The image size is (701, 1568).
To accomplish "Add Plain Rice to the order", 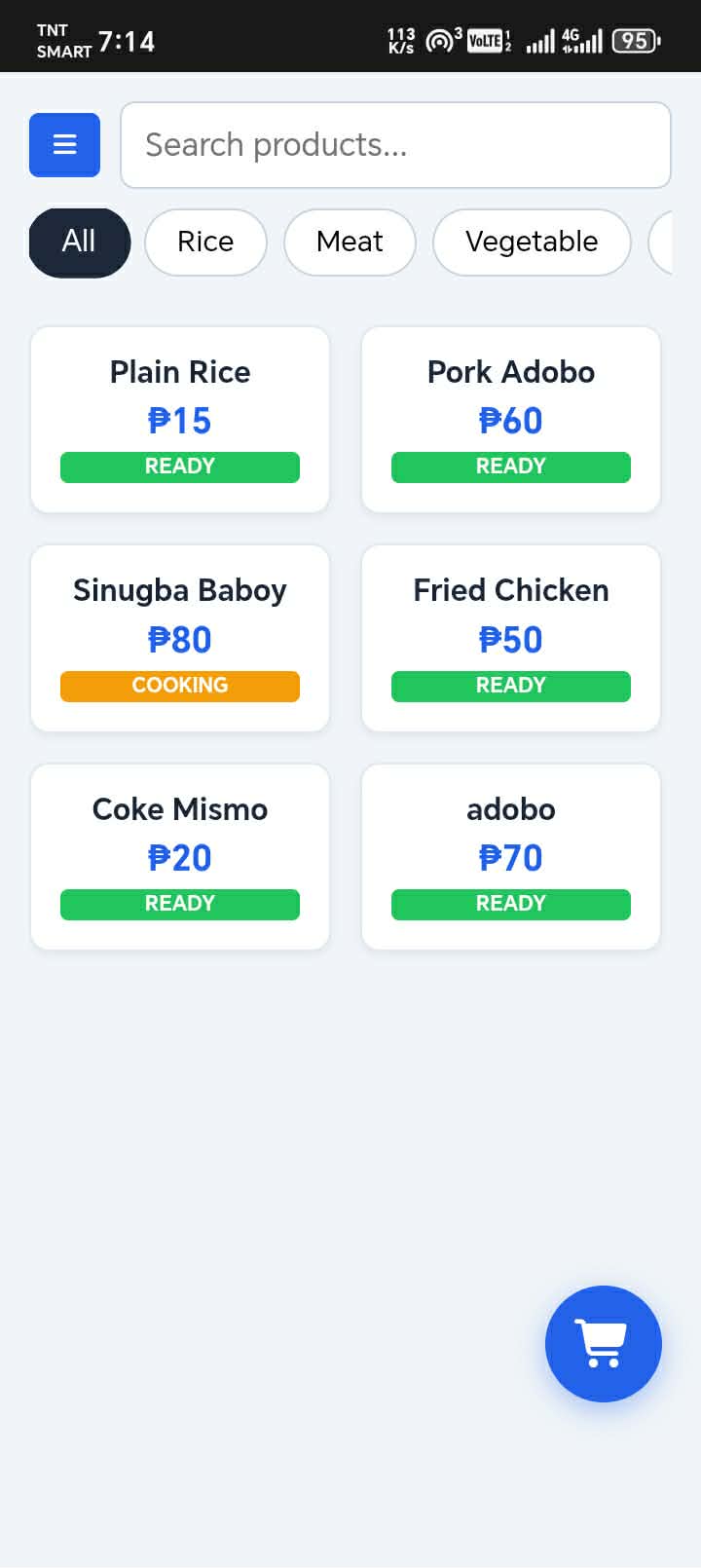I will coord(180,419).
